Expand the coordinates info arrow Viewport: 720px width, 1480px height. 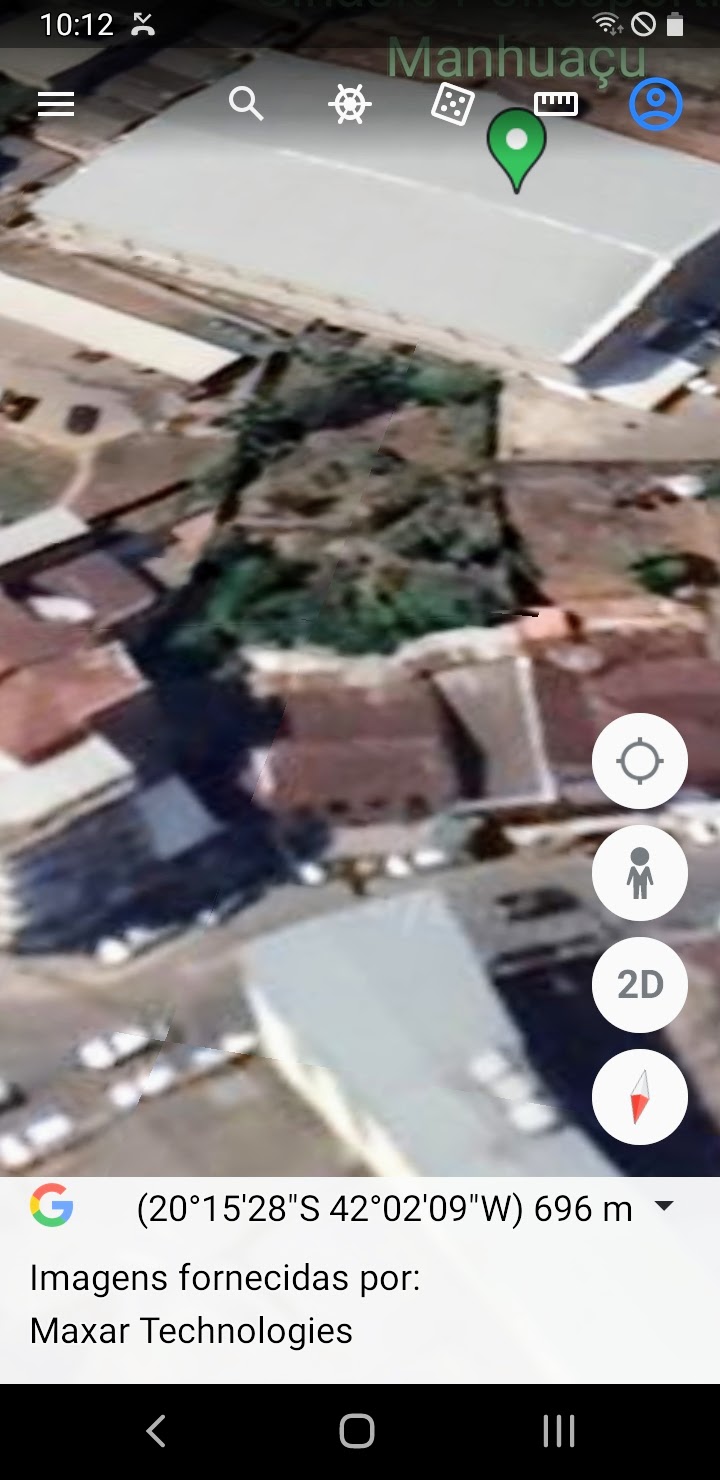pyautogui.click(x=663, y=1207)
